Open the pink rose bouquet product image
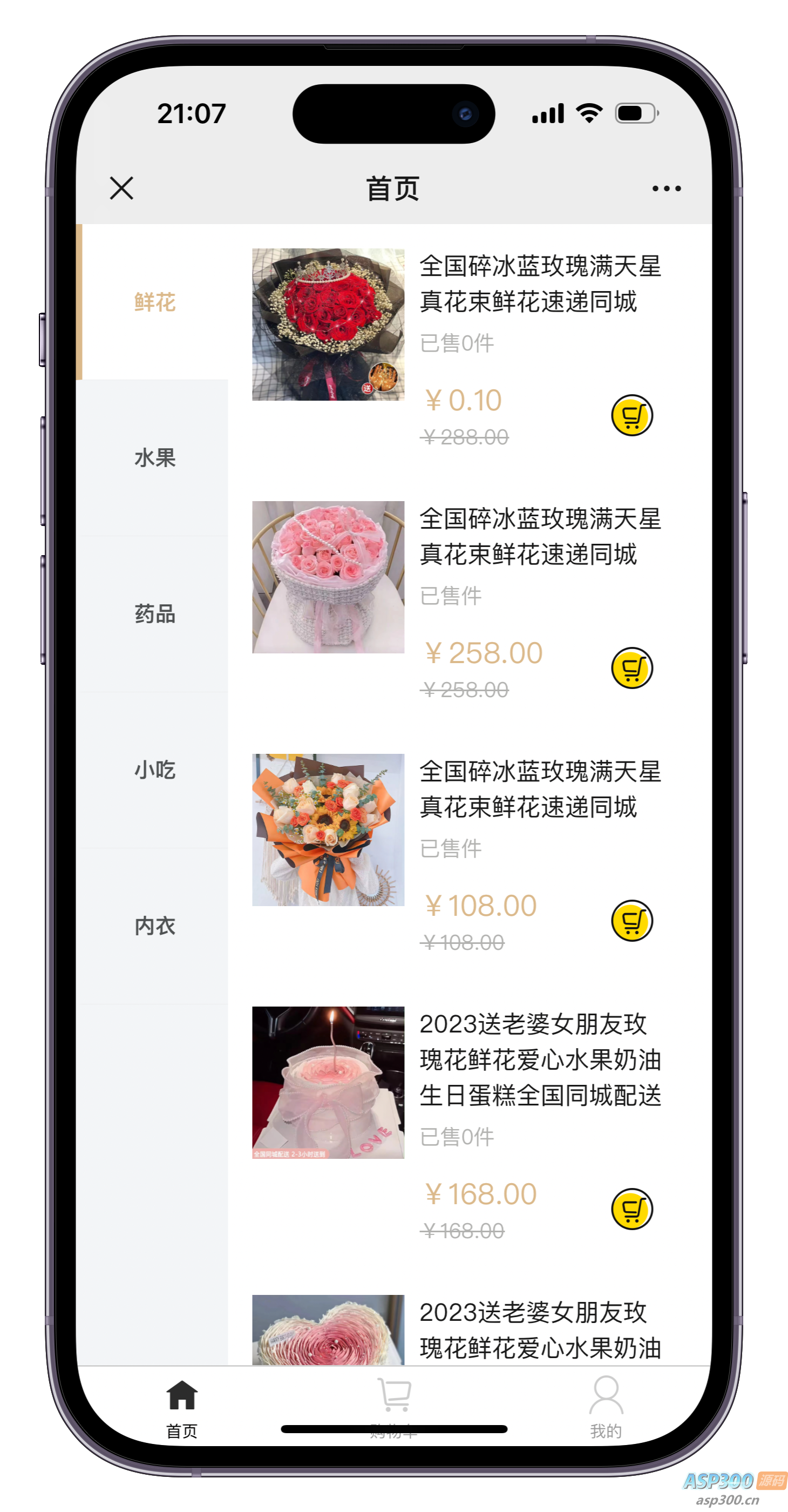The height and width of the screenshot is (1512, 788). tap(328, 577)
